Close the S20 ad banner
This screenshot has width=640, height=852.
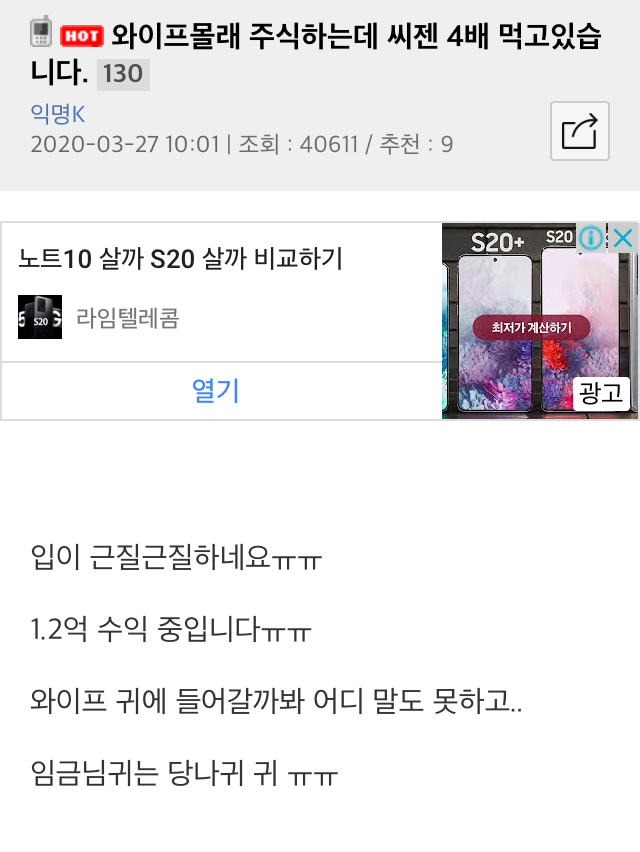[x=623, y=238]
